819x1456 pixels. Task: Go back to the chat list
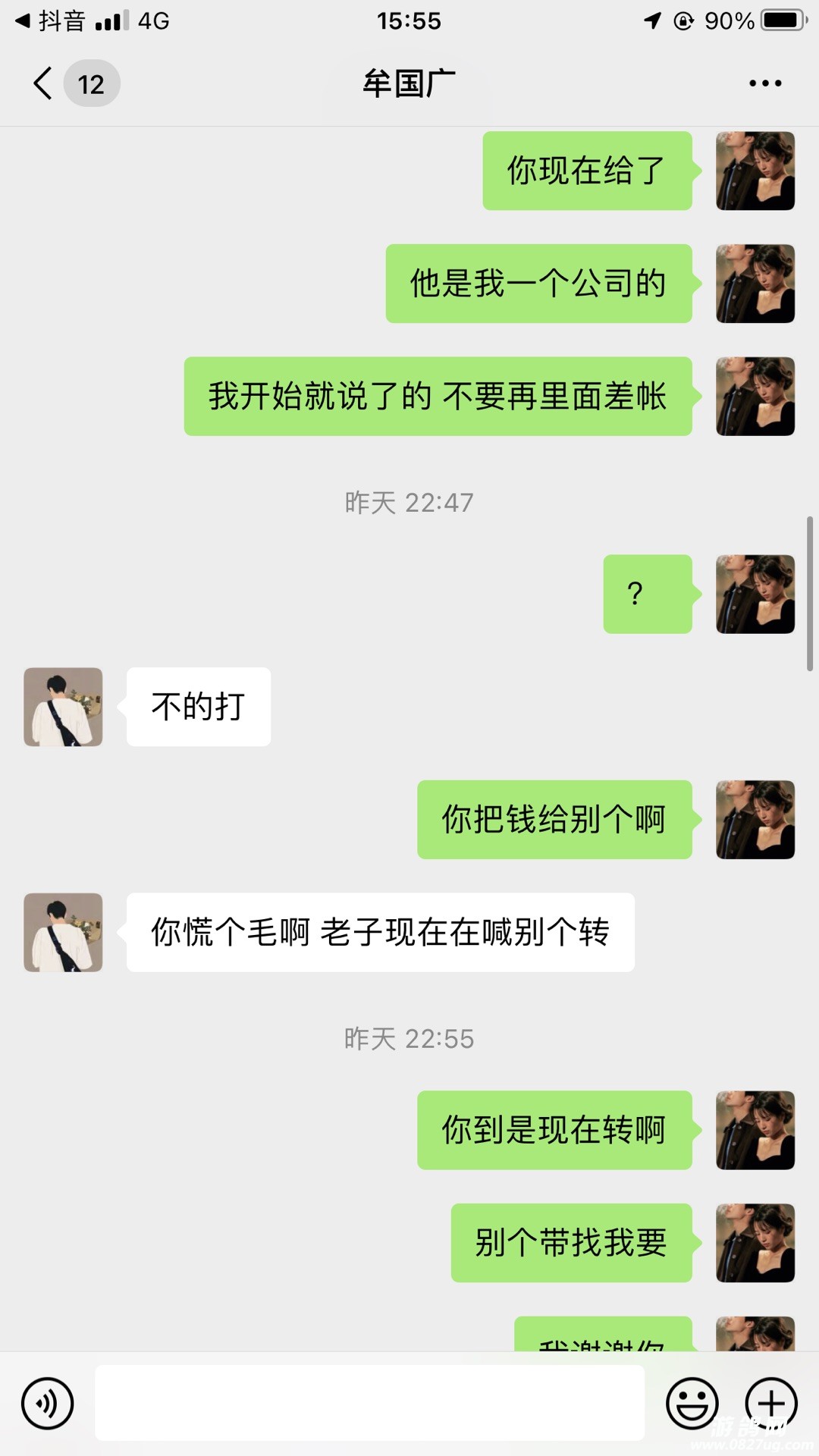click(x=43, y=83)
